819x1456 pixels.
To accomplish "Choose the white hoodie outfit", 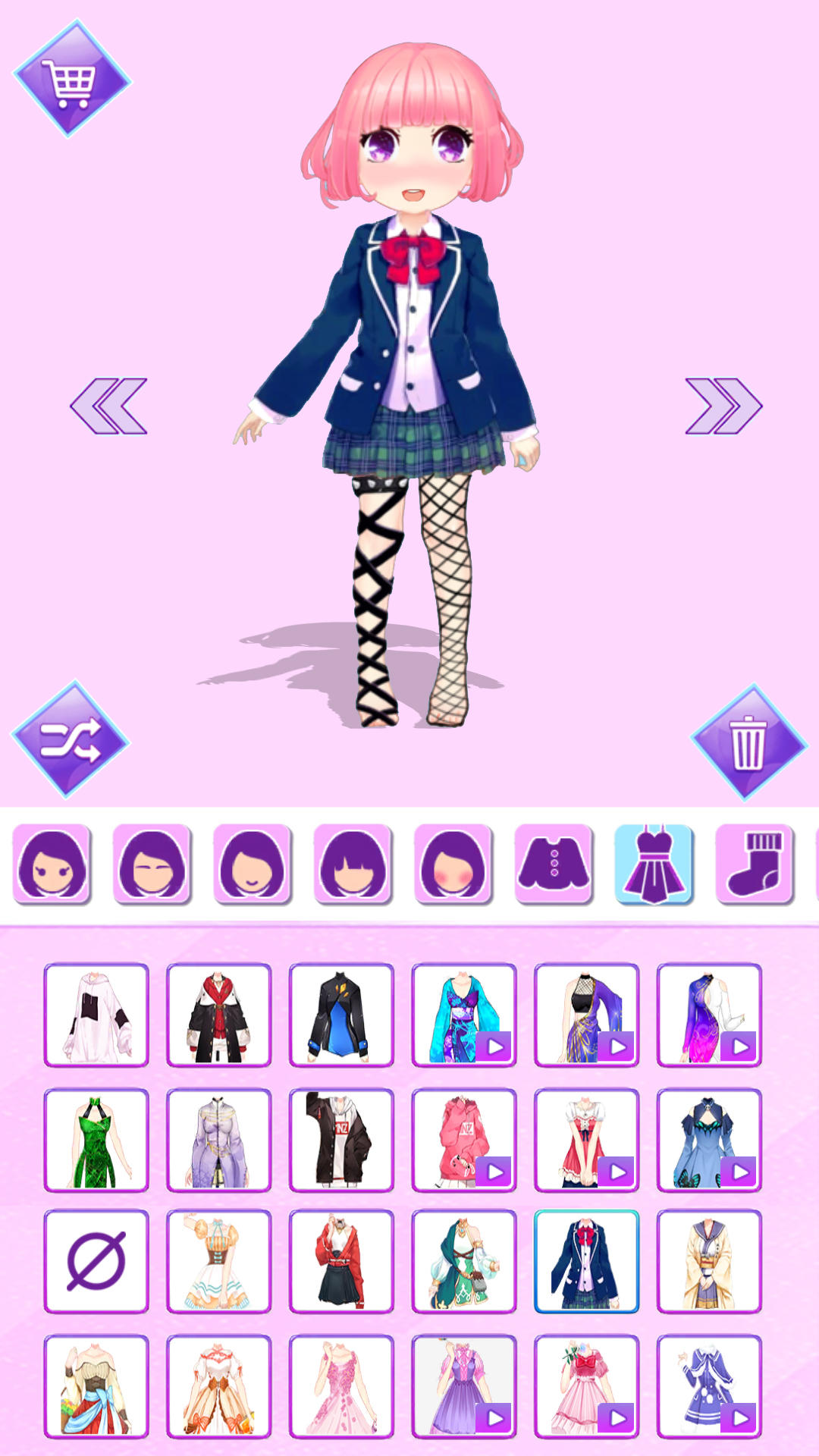I will pyautogui.click(x=96, y=1015).
